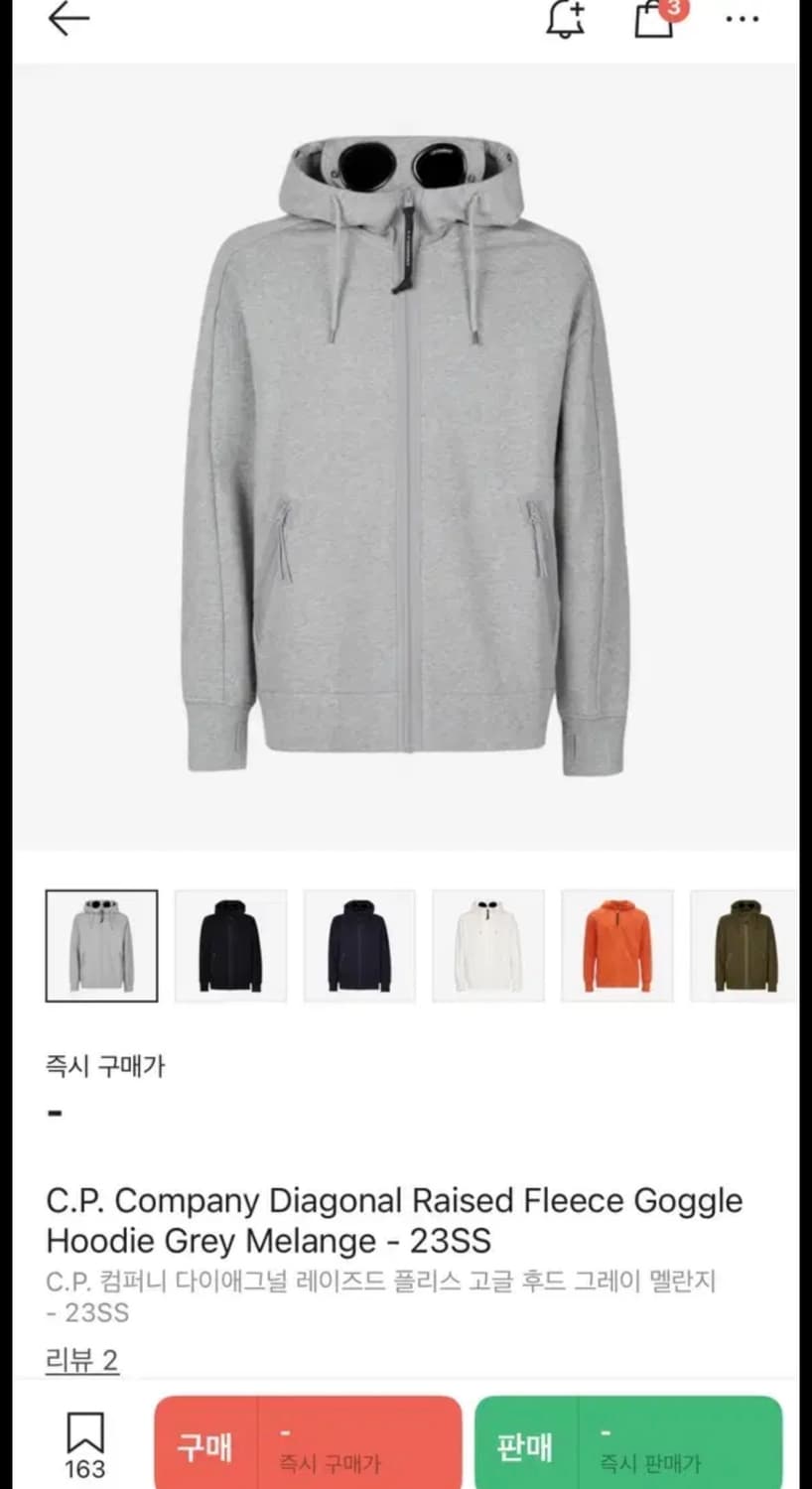The height and width of the screenshot is (1489, 812).
Task: Select the white hoodie color variant
Action: [488, 944]
